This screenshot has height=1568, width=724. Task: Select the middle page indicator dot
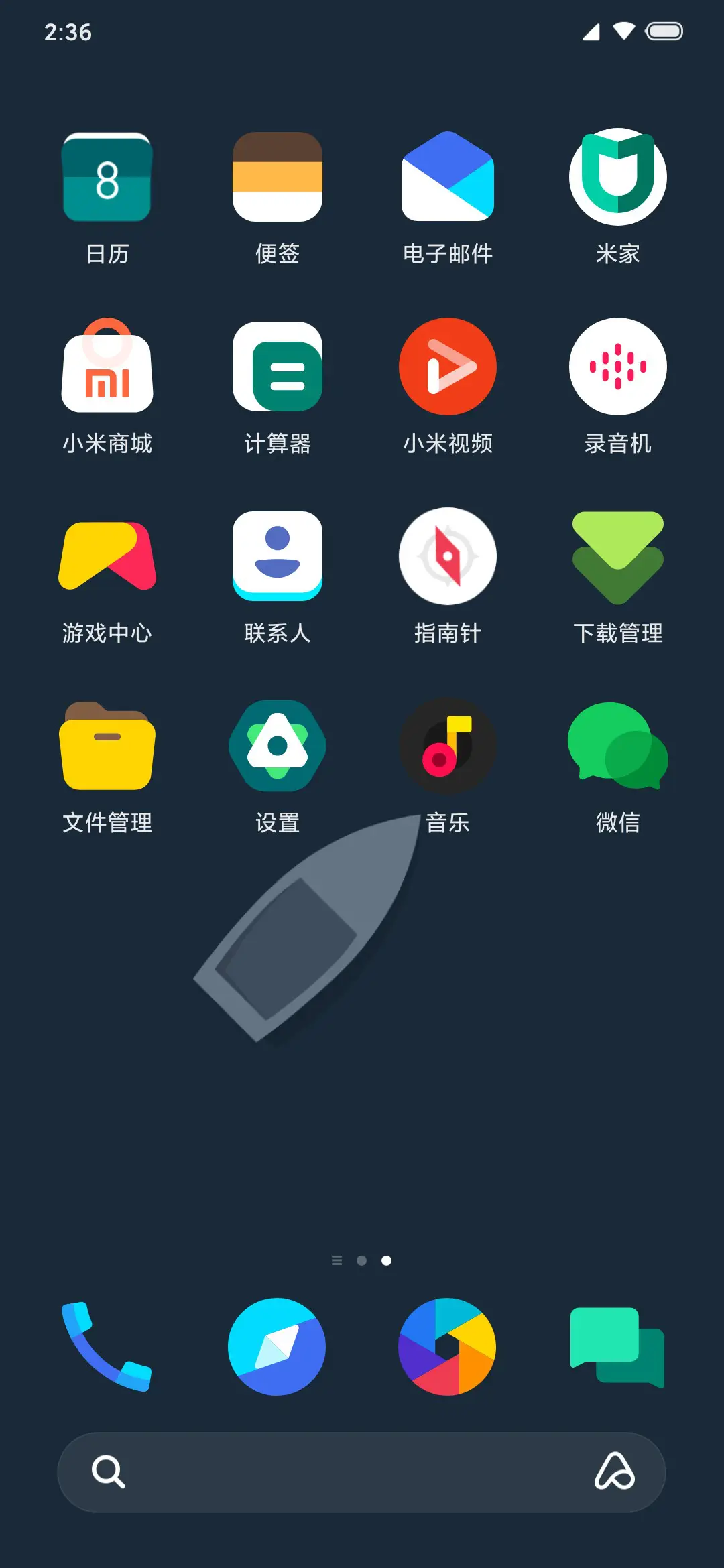[x=362, y=1260]
